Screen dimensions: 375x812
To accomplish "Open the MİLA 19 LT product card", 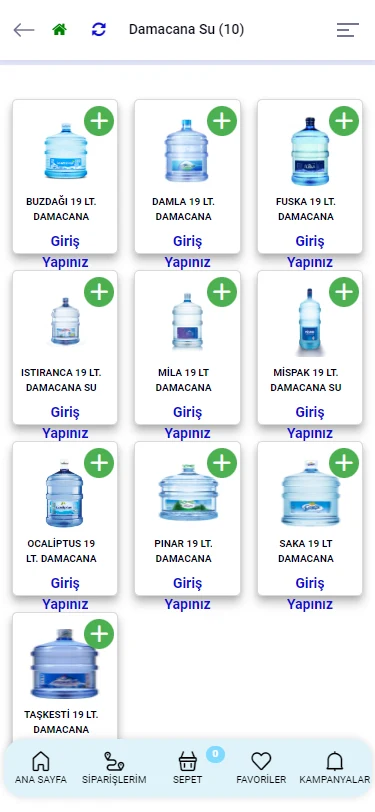I will (188, 347).
